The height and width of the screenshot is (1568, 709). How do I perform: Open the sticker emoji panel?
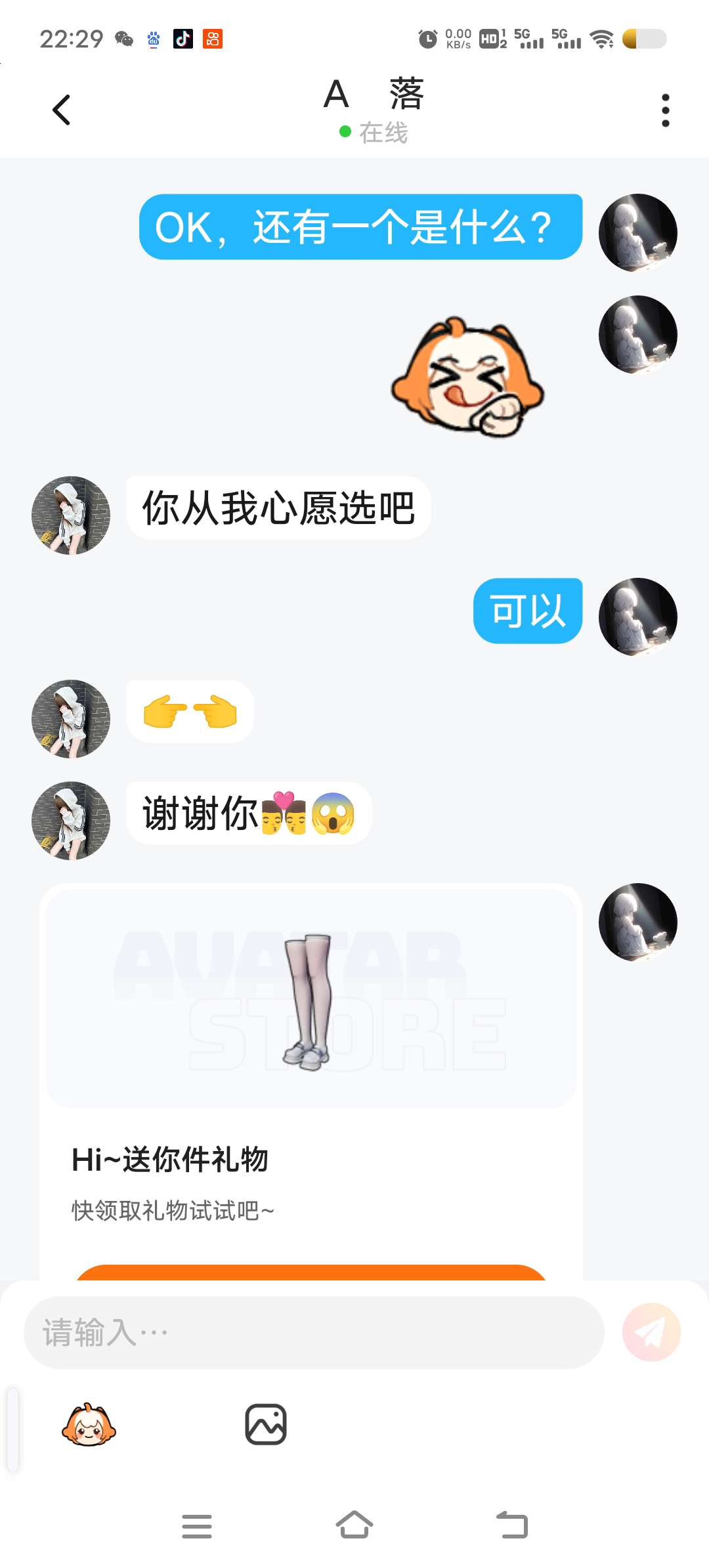pyautogui.click(x=89, y=1426)
